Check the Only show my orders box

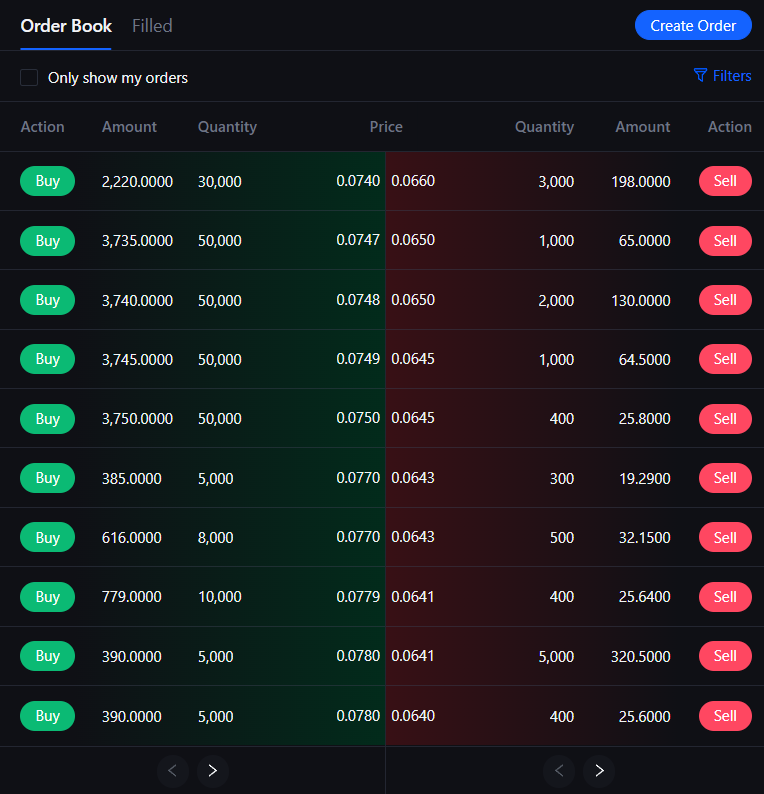coord(29,77)
